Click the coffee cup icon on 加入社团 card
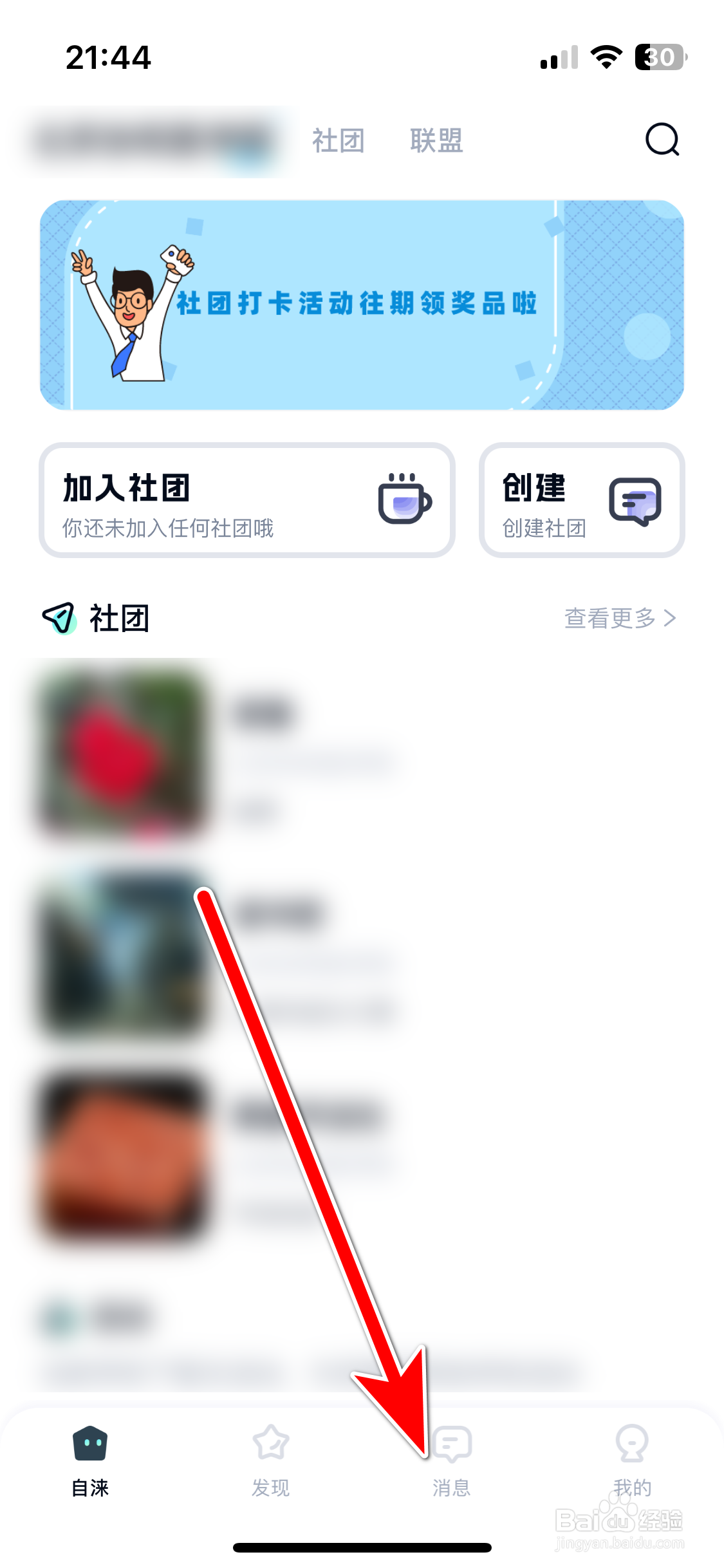The width and height of the screenshot is (724, 1568). (404, 501)
